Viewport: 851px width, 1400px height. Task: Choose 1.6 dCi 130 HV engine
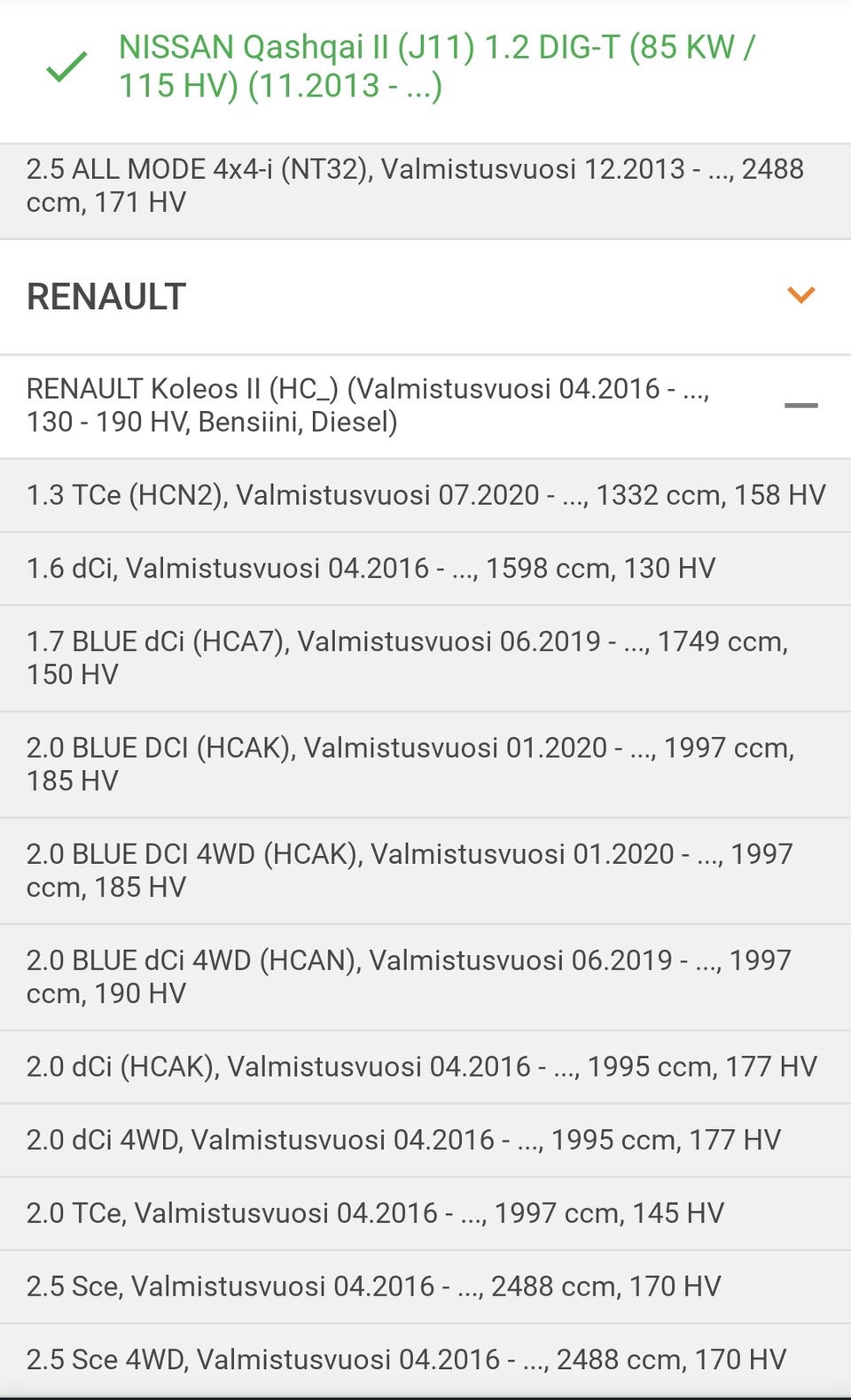pyautogui.click(x=372, y=569)
